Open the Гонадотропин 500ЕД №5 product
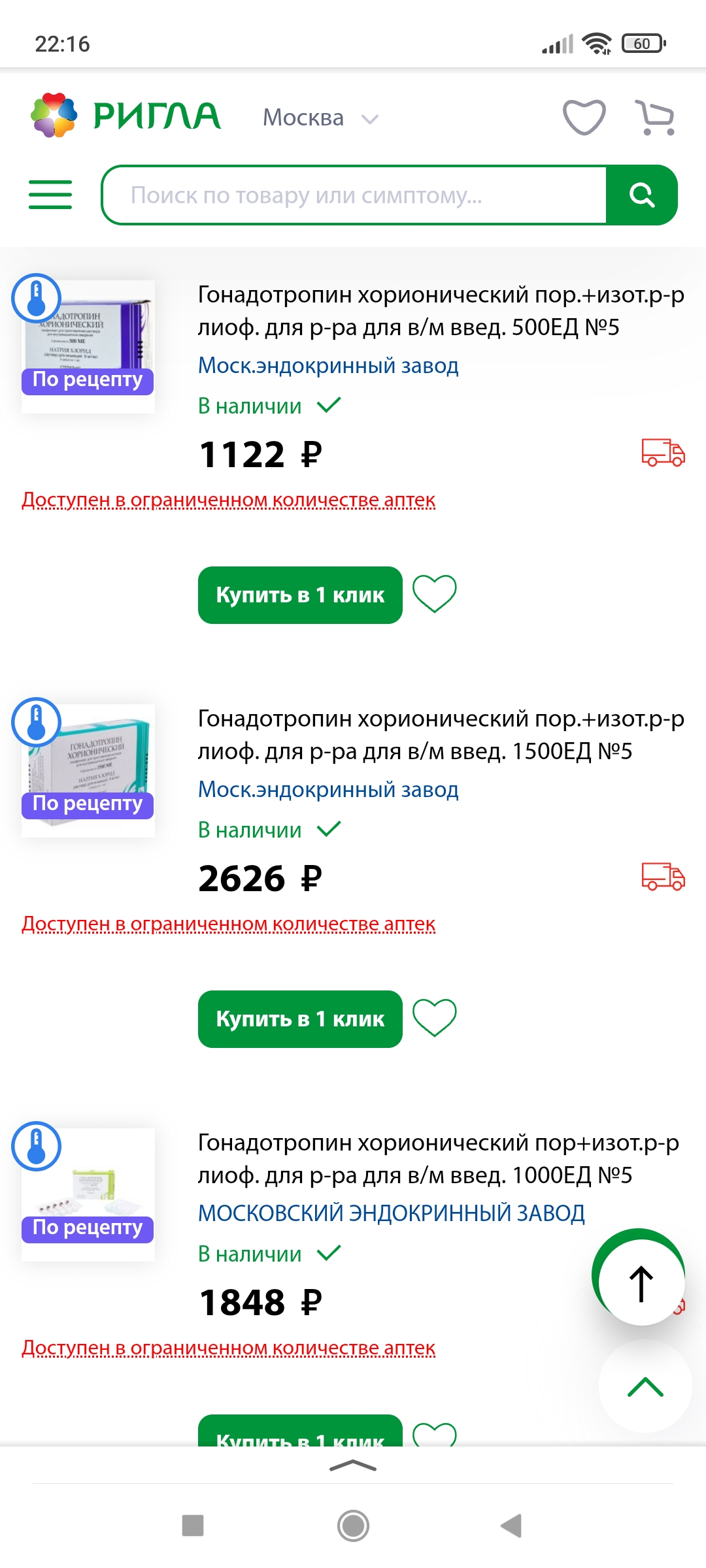Screen dimensions: 706x1568 pyautogui.click(x=441, y=311)
